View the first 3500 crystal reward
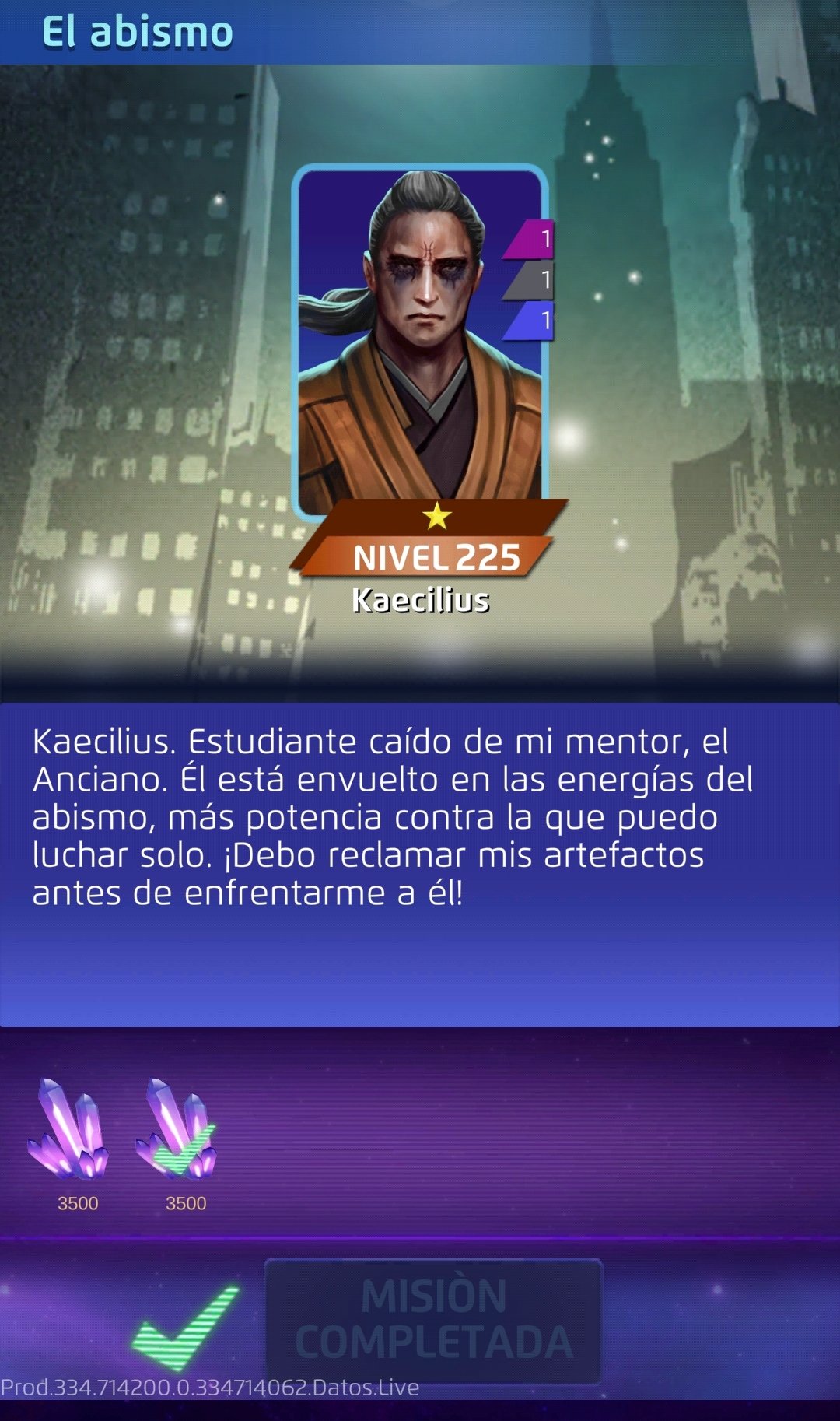Image resolution: width=840 pixels, height=1421 pixels. click(68, 1128)
